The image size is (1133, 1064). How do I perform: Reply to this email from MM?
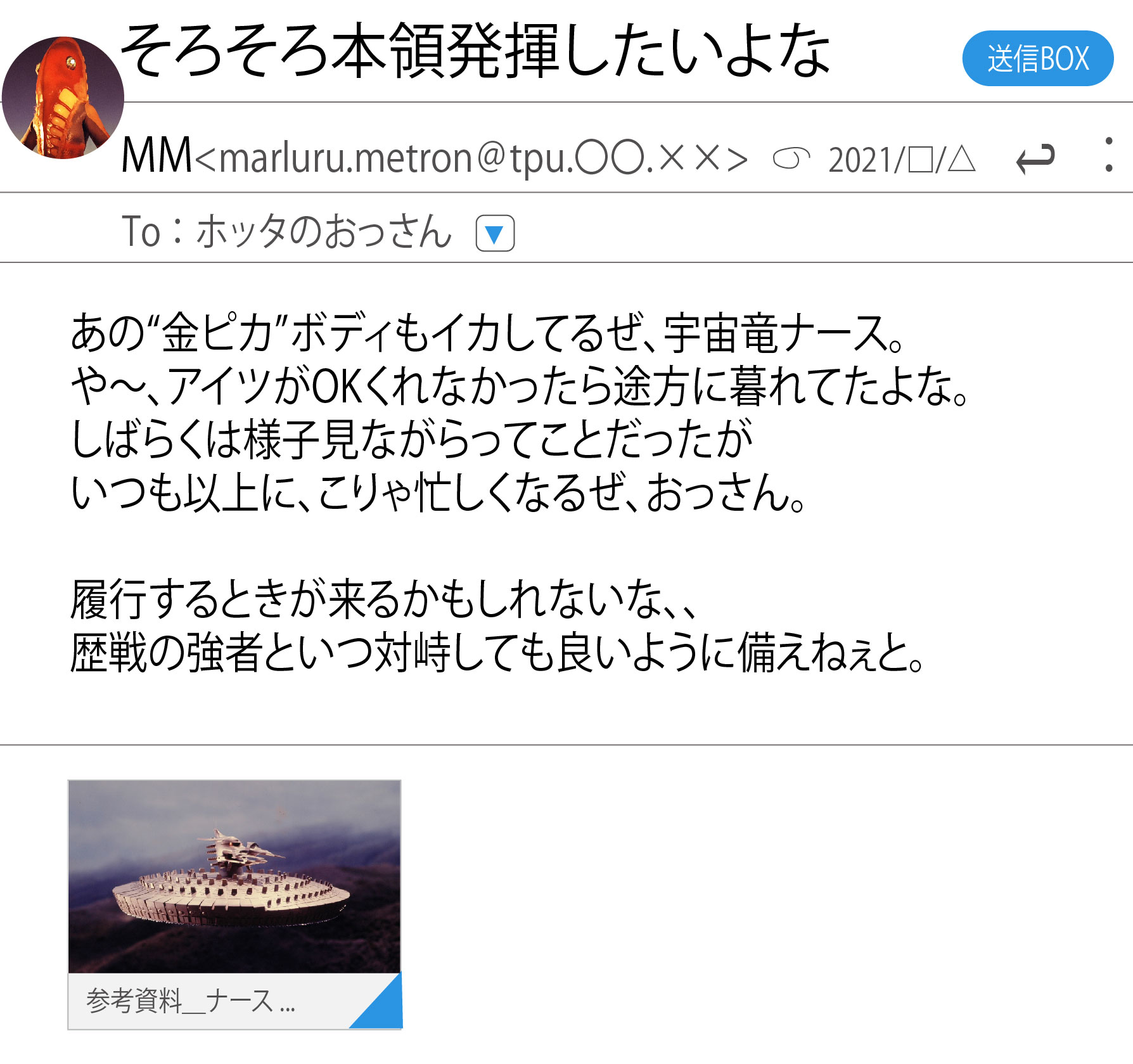[x=1035, y=158]
